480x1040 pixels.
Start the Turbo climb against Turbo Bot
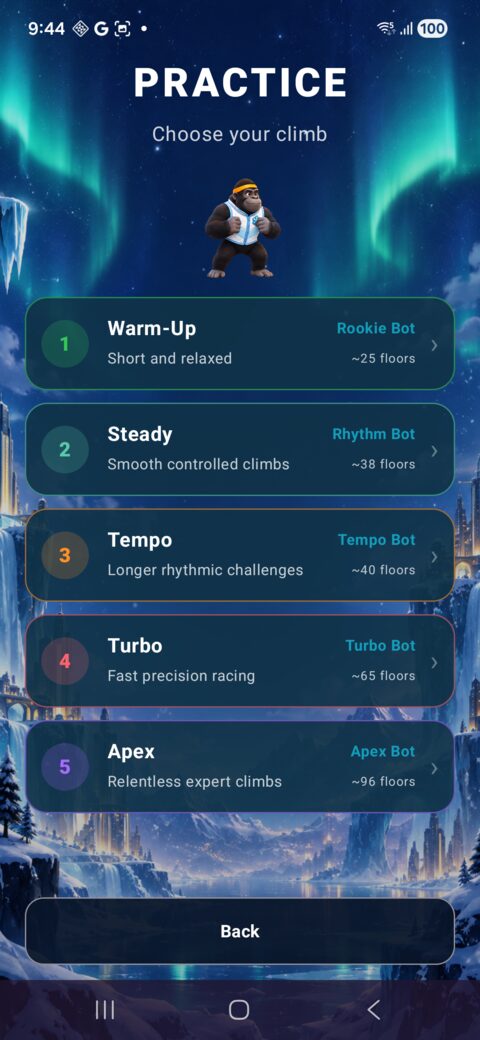point(240,661)
